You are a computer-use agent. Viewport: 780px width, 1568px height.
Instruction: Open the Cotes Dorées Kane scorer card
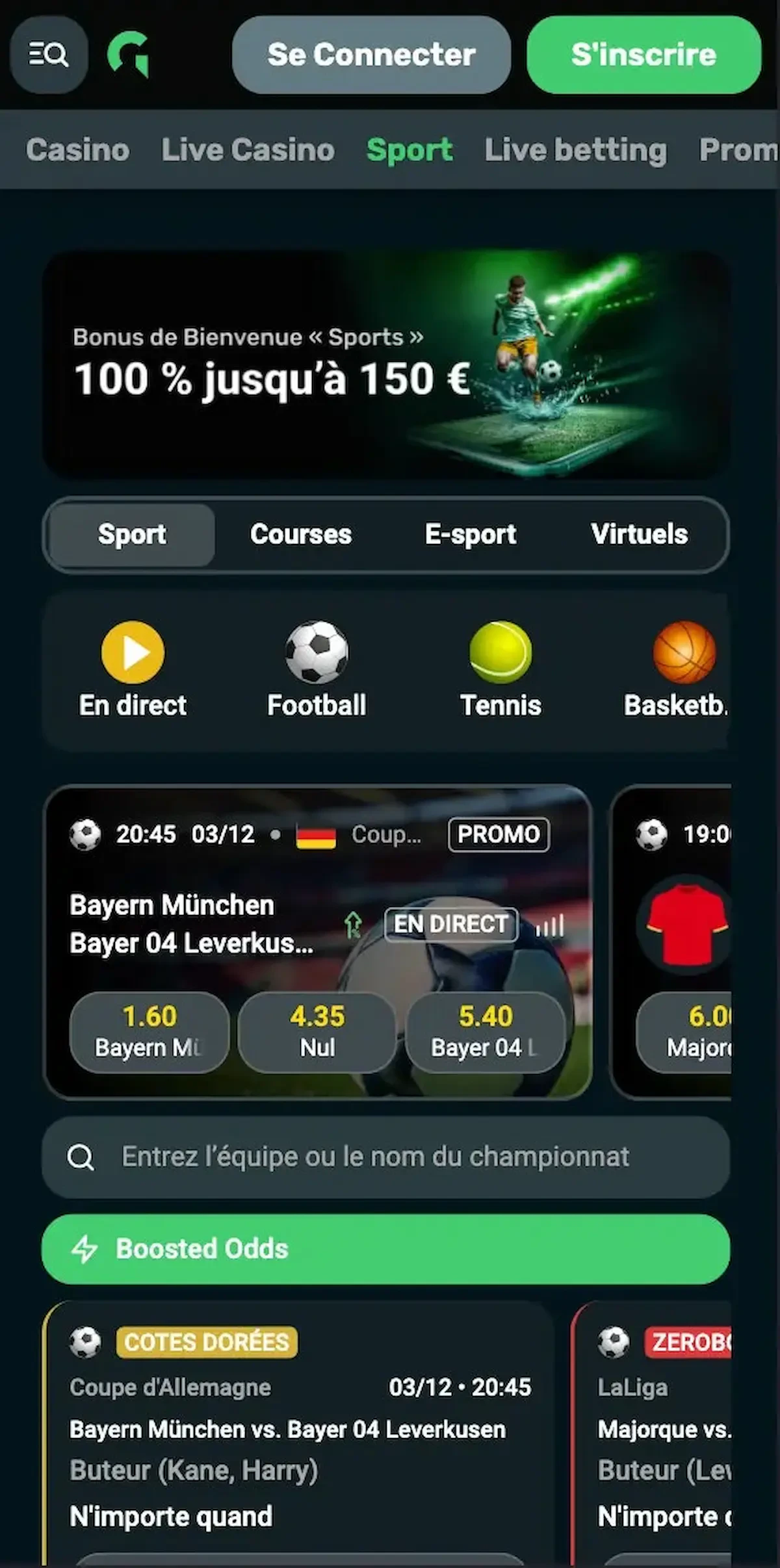(x=299, y=1430)
